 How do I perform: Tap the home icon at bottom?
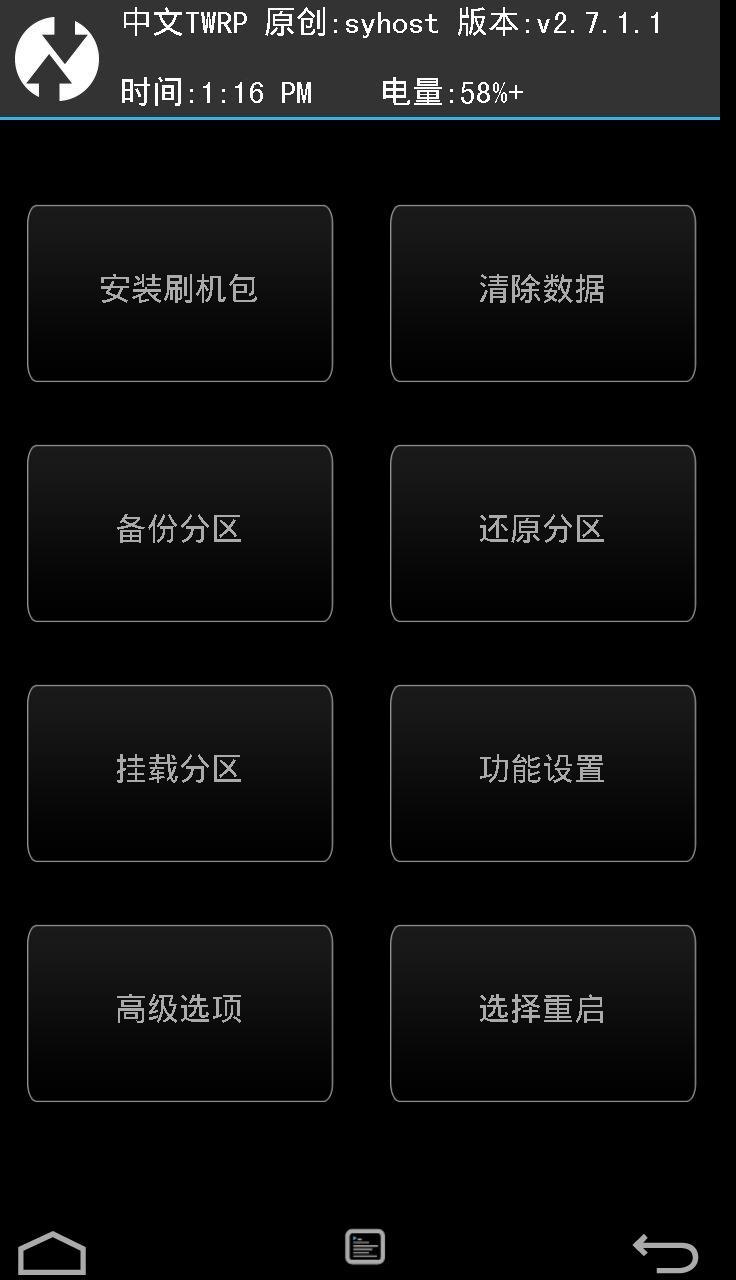(52, 1253)
